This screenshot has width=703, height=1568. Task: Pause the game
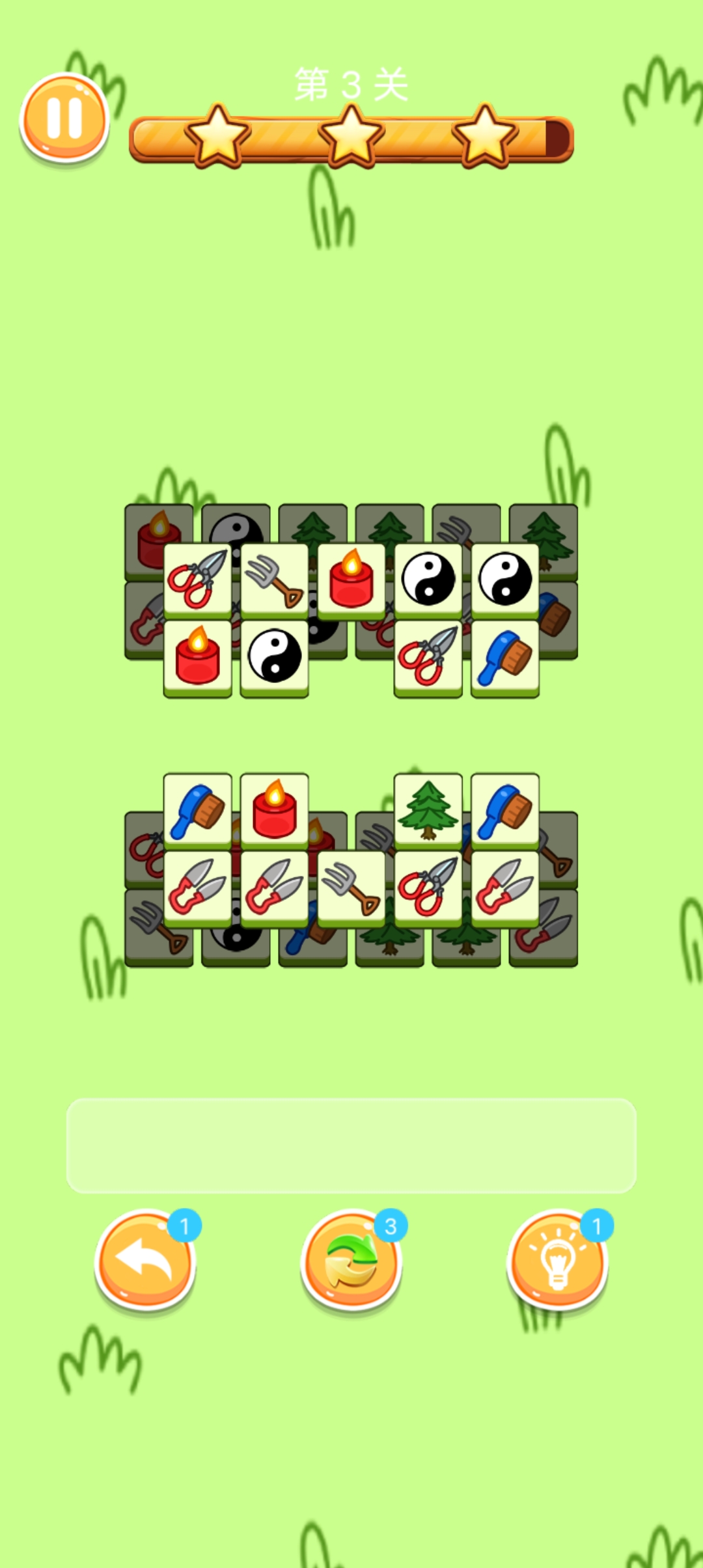[x=64, y=119]
